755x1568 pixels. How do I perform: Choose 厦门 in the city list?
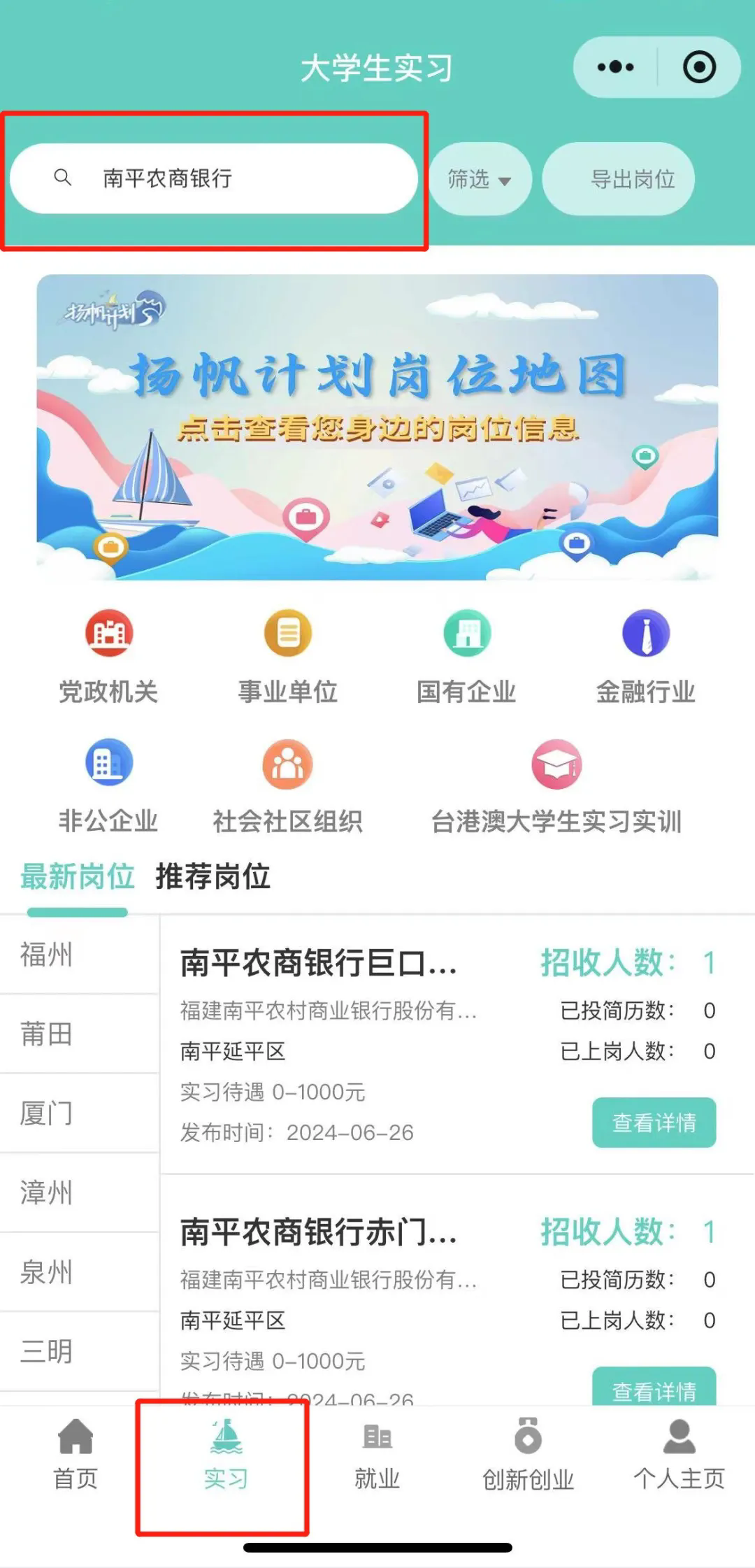[46, 1113]
